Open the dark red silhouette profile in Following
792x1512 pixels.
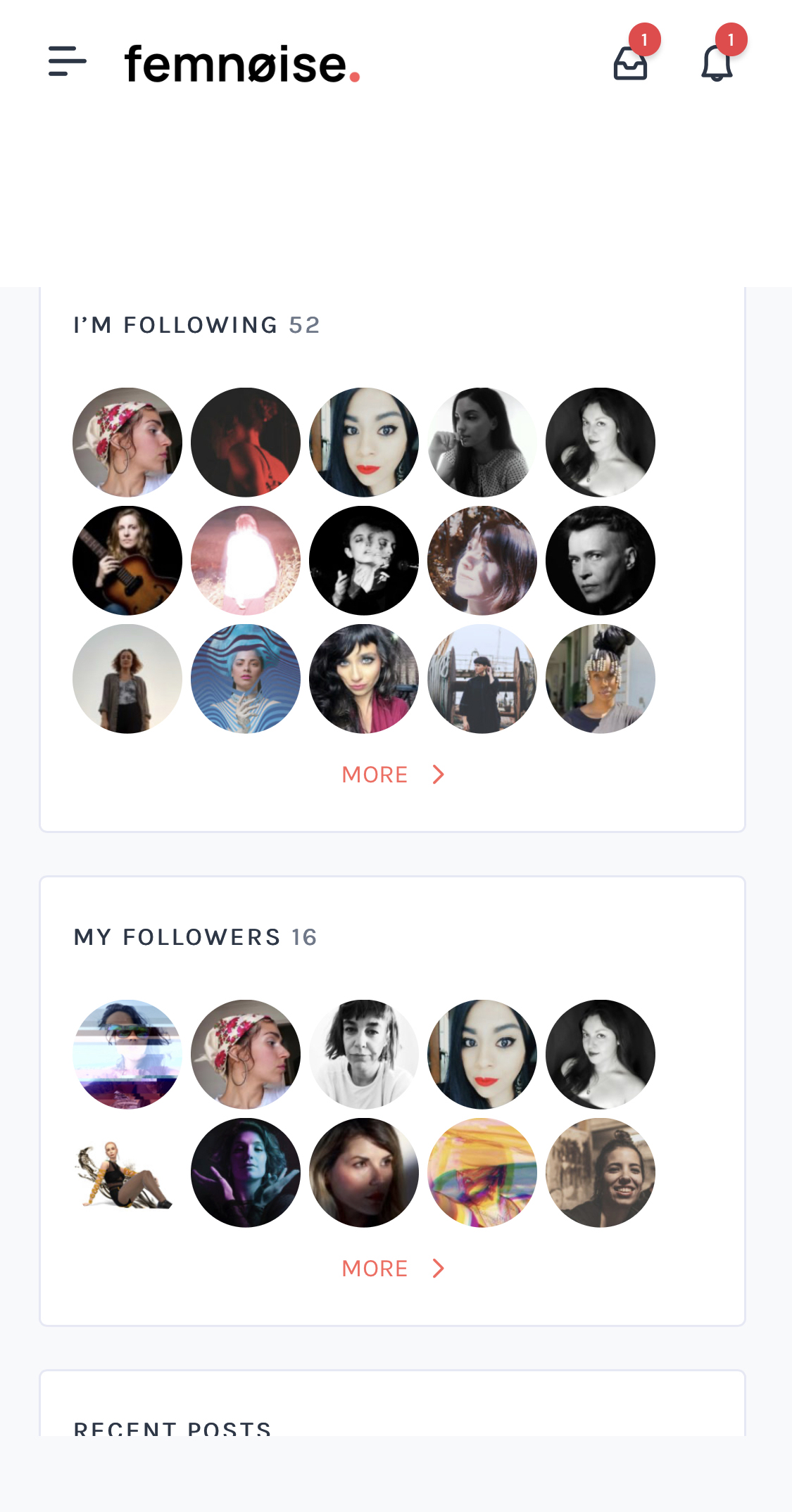(x=246, y=443)
